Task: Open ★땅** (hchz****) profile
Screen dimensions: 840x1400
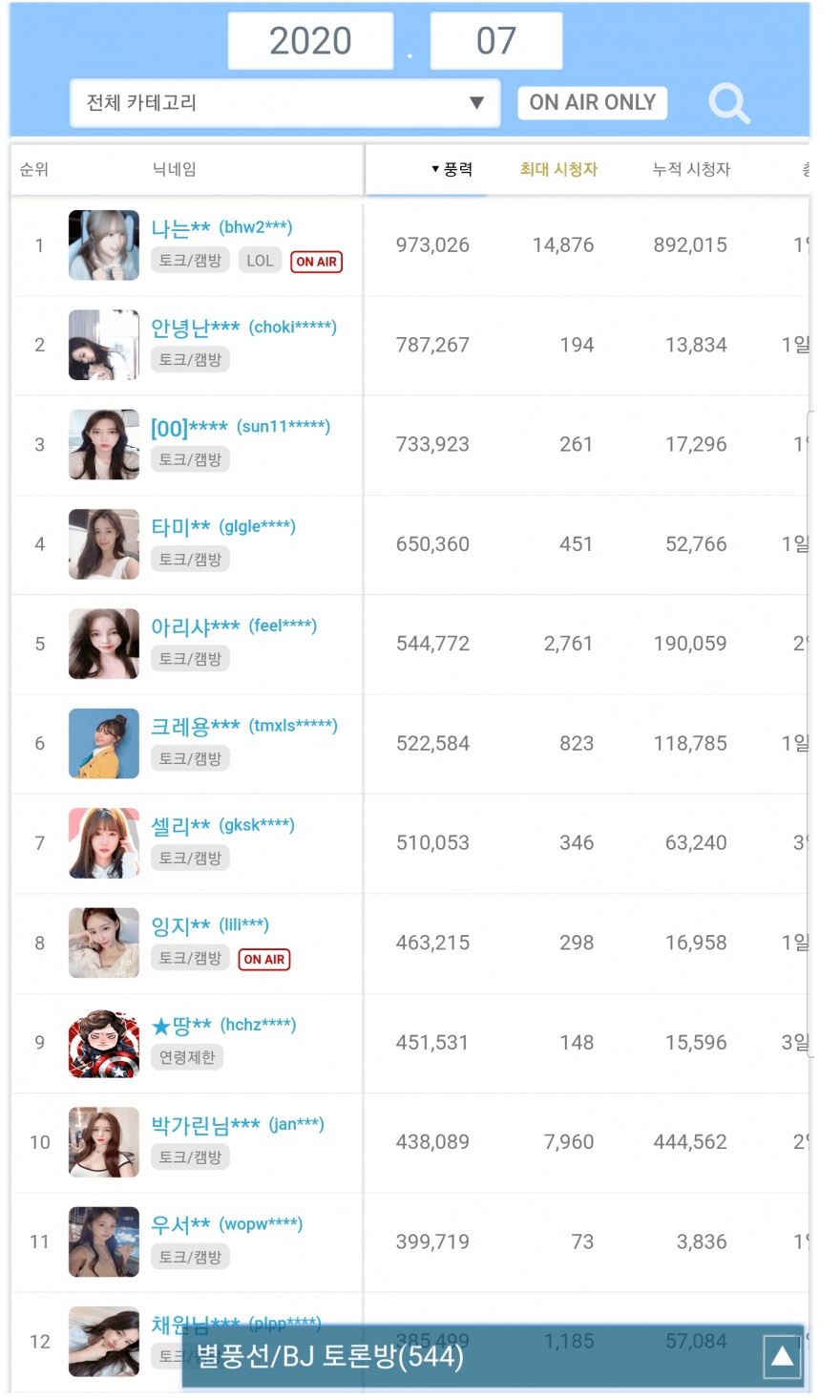Action: (223, 1025)
